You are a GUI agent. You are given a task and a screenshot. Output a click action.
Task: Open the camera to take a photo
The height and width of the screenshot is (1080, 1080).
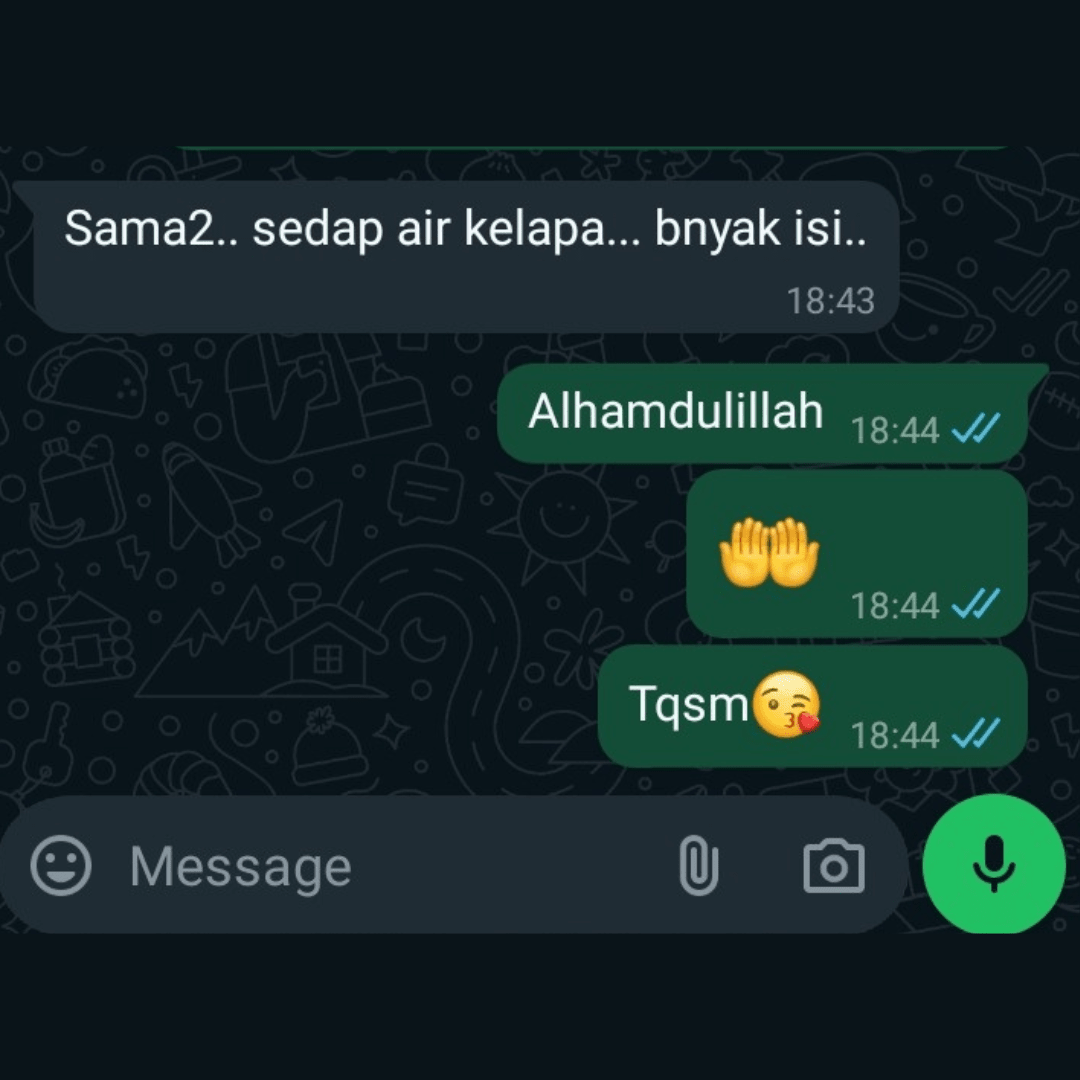pos(833,865)
